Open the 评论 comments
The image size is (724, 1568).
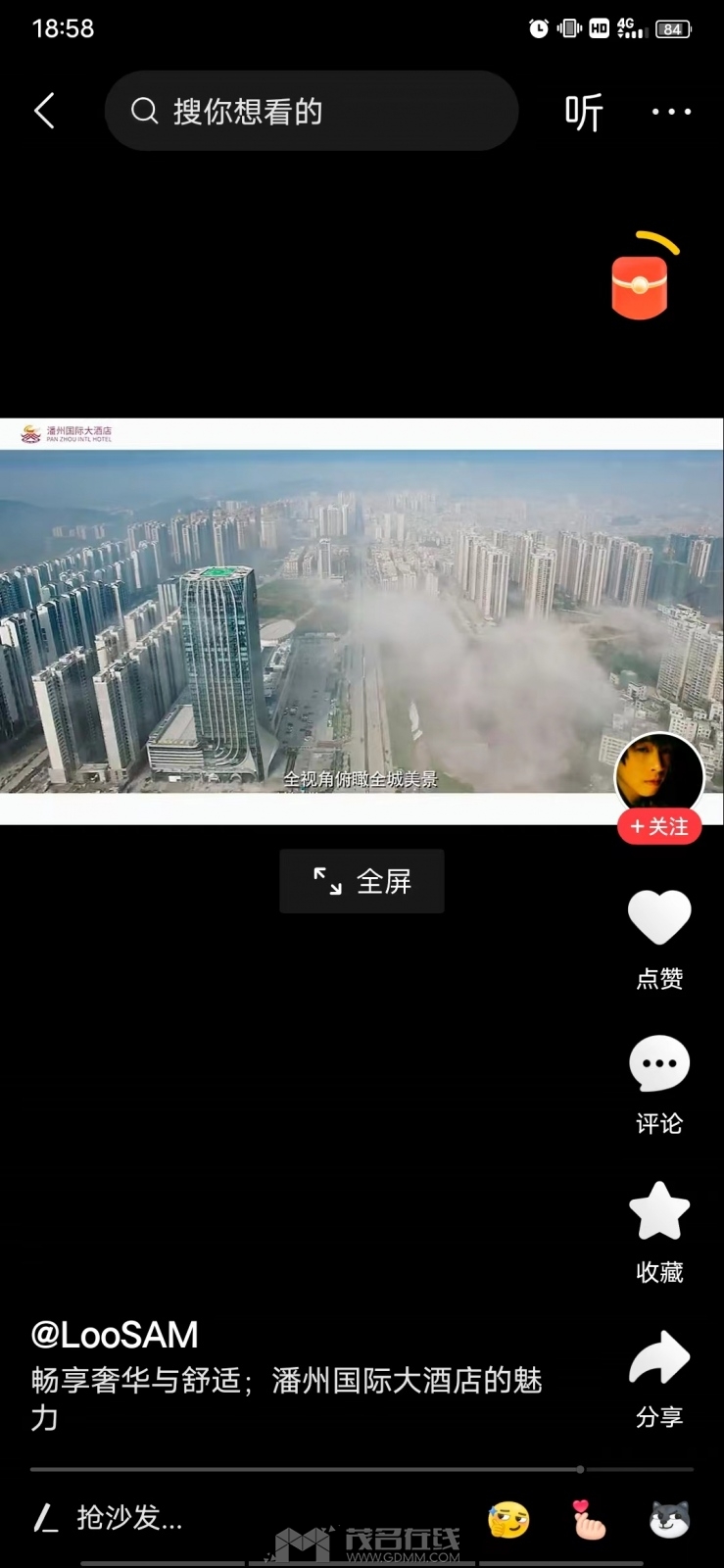659,1065
